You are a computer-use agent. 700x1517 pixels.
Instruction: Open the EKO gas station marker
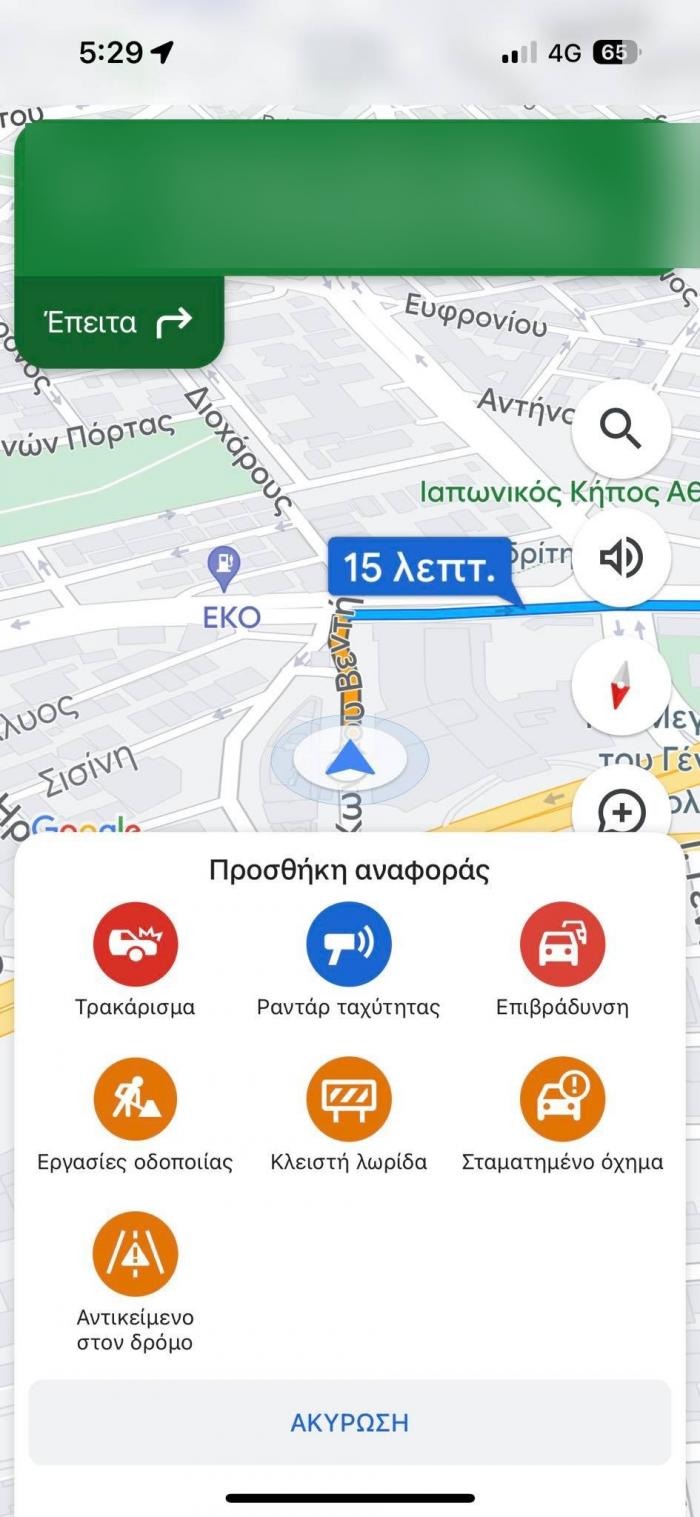[224, 568]
